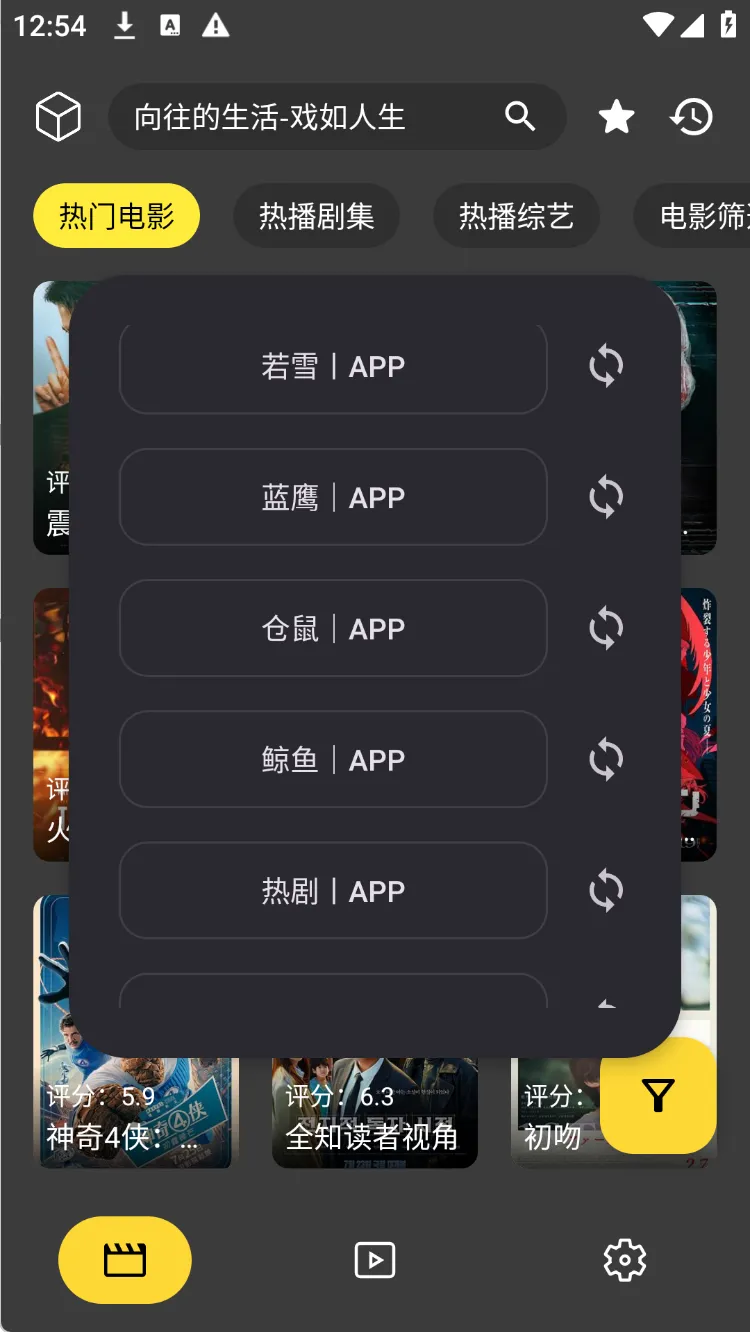
Task: Choose the 热剧 APP source
Action: click(333, 891)
